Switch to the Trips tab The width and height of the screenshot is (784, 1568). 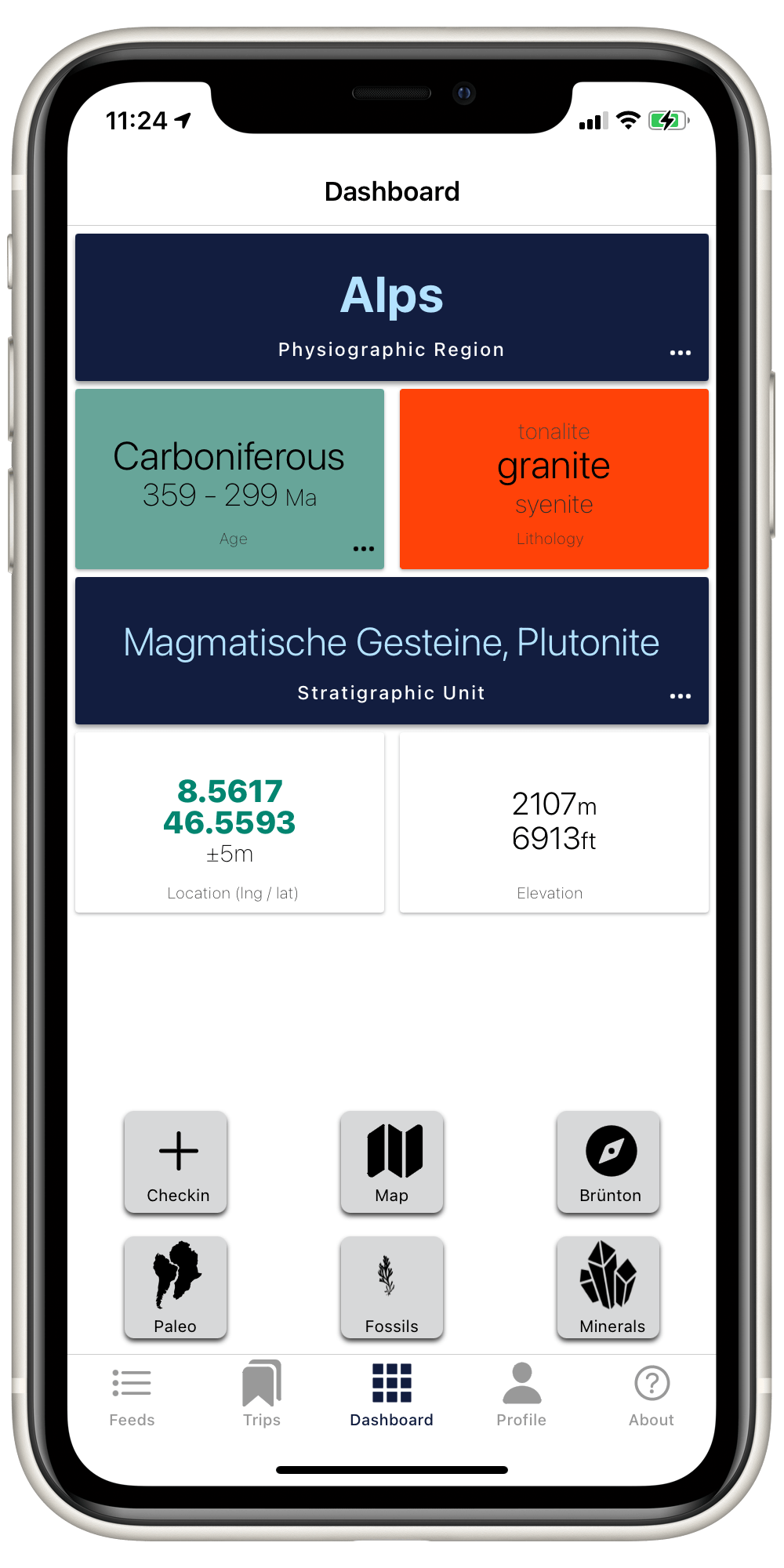click(262, 1396)
